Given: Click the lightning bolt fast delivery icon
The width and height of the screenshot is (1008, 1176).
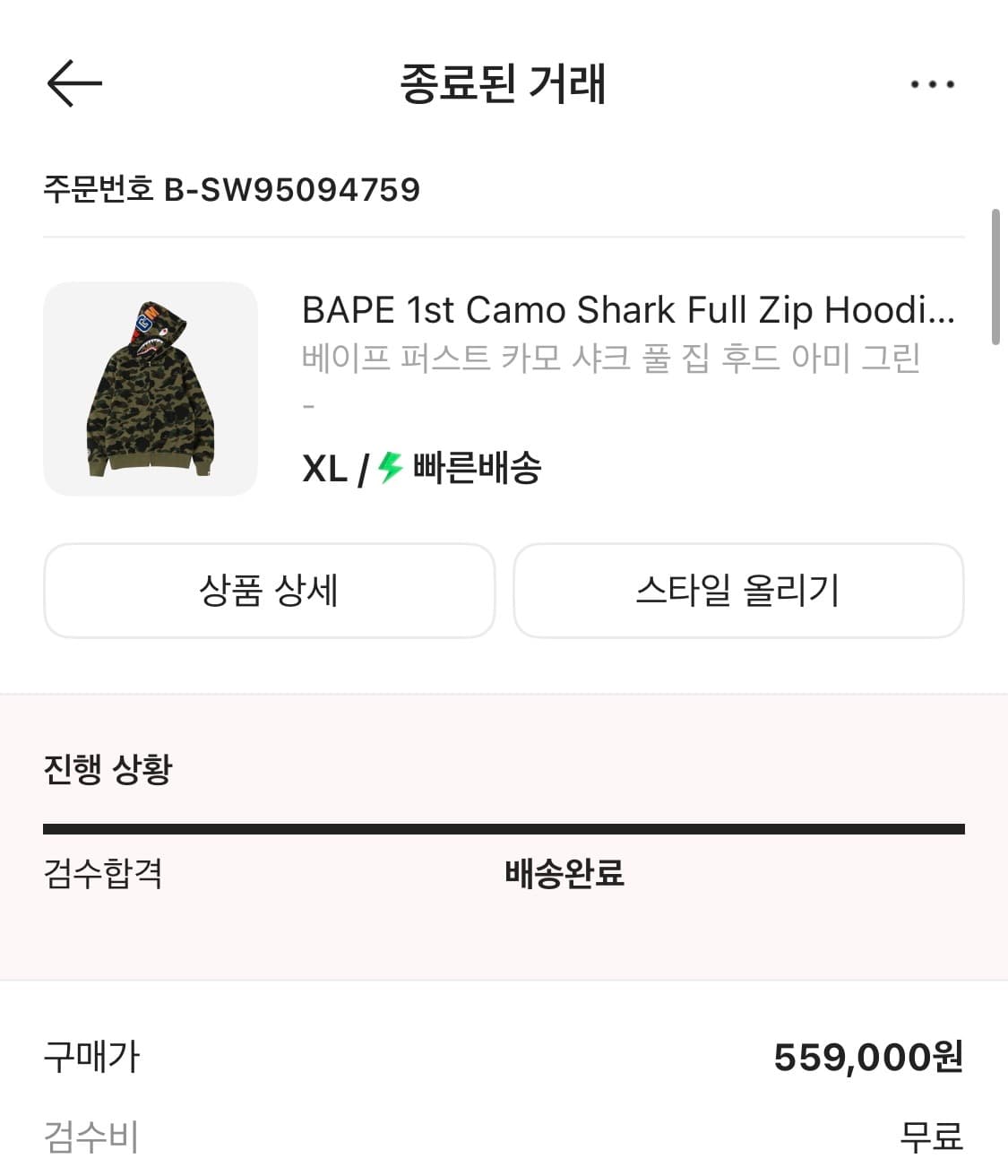Looking at the screenshot, I should click(x=389, y=466).
